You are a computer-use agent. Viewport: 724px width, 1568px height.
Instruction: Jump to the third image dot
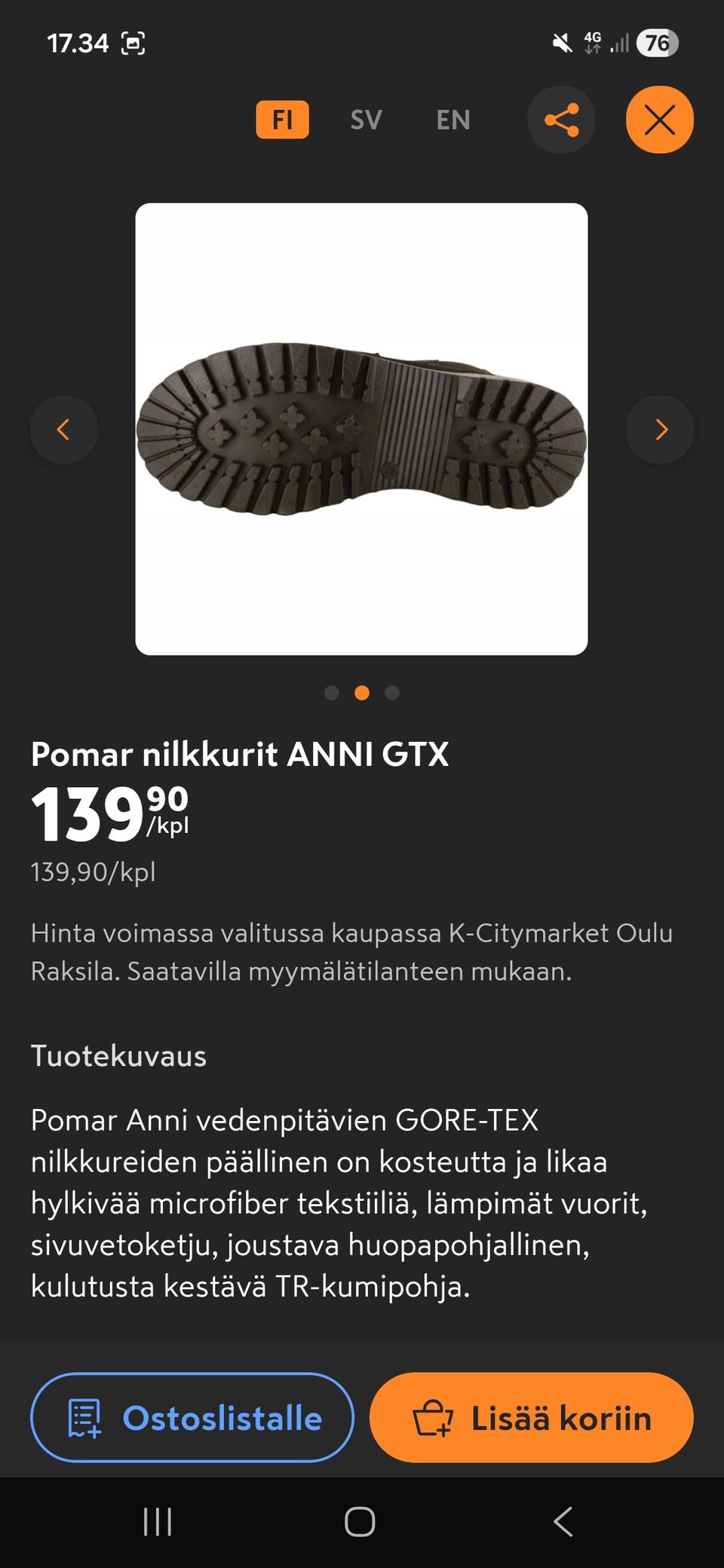[392, 693]
